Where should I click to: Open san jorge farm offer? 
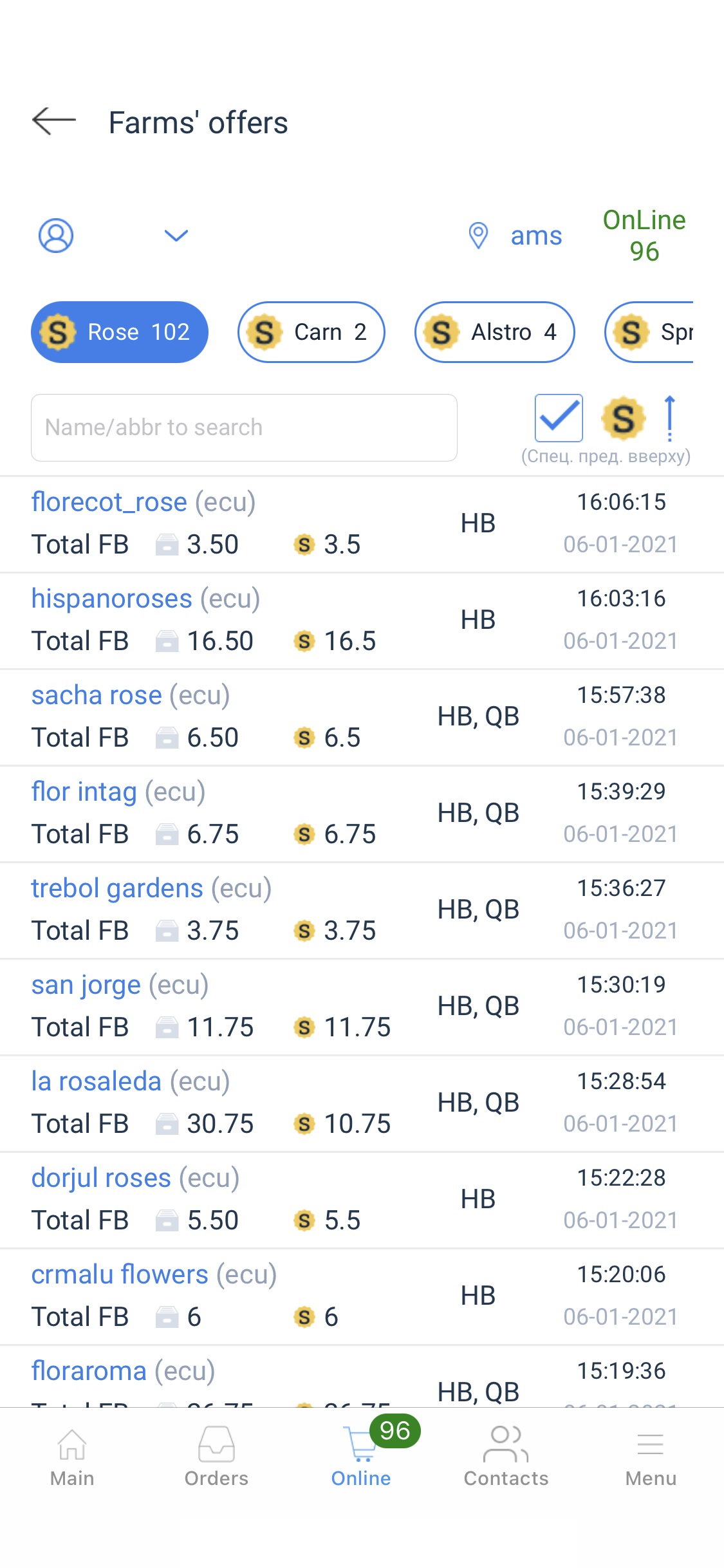(86, 985)
